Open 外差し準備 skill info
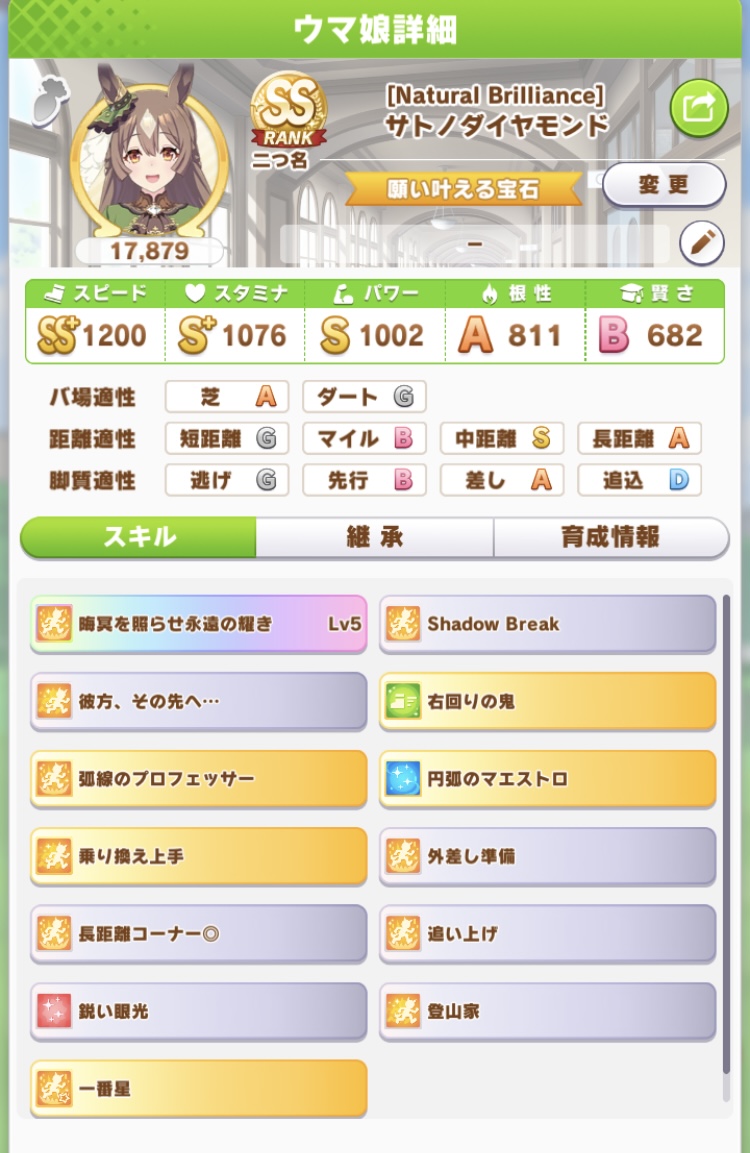The width and height of the screenshot is (750, 1153). [547, 856]
